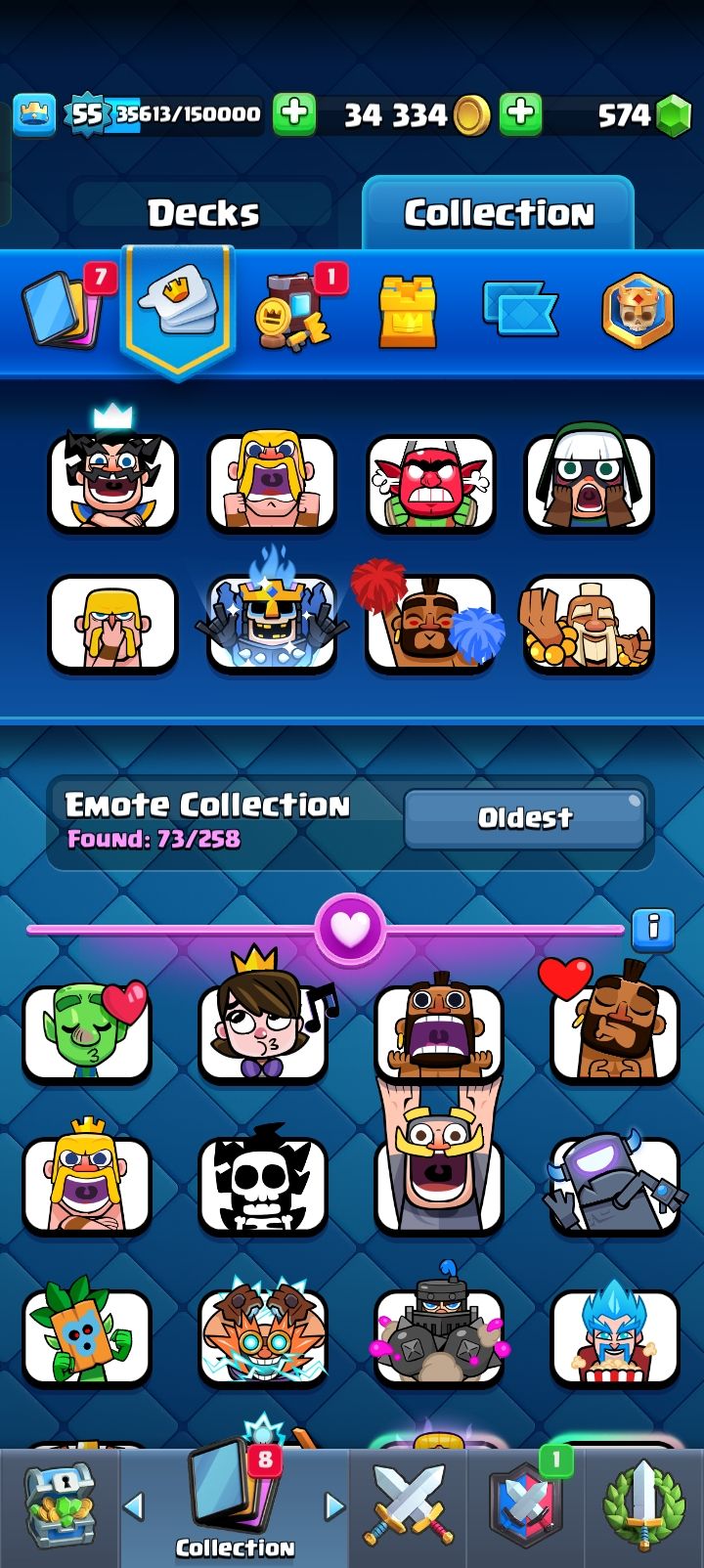
Task: Tap the green plus beside the experience bar
Action: click(x=293, y=114)
